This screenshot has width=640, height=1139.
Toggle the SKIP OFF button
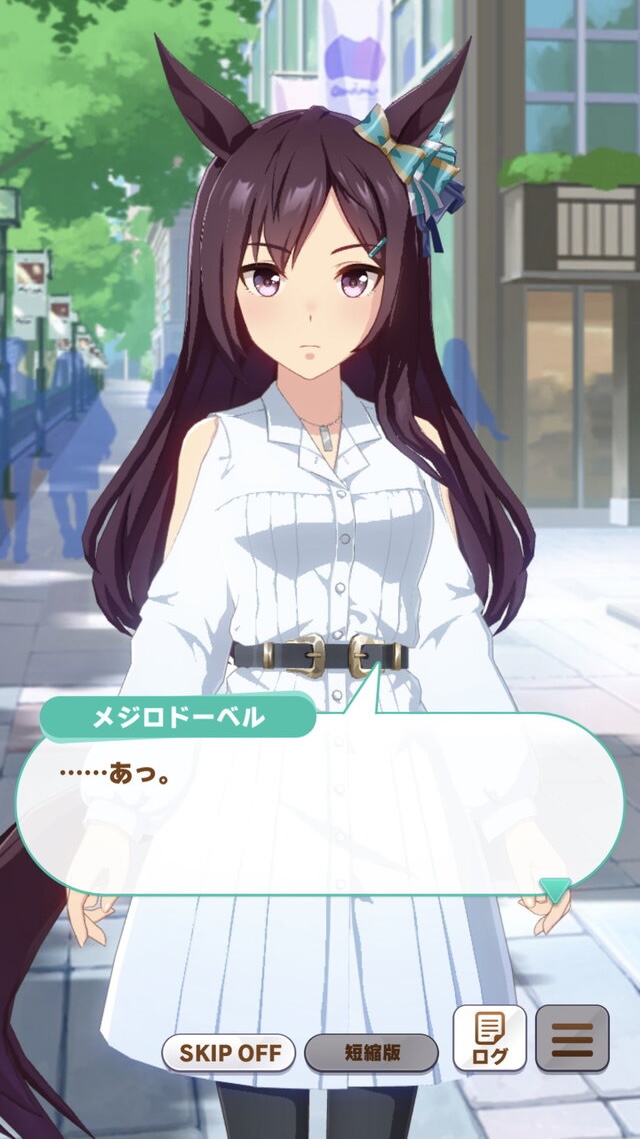[228, 1053]
